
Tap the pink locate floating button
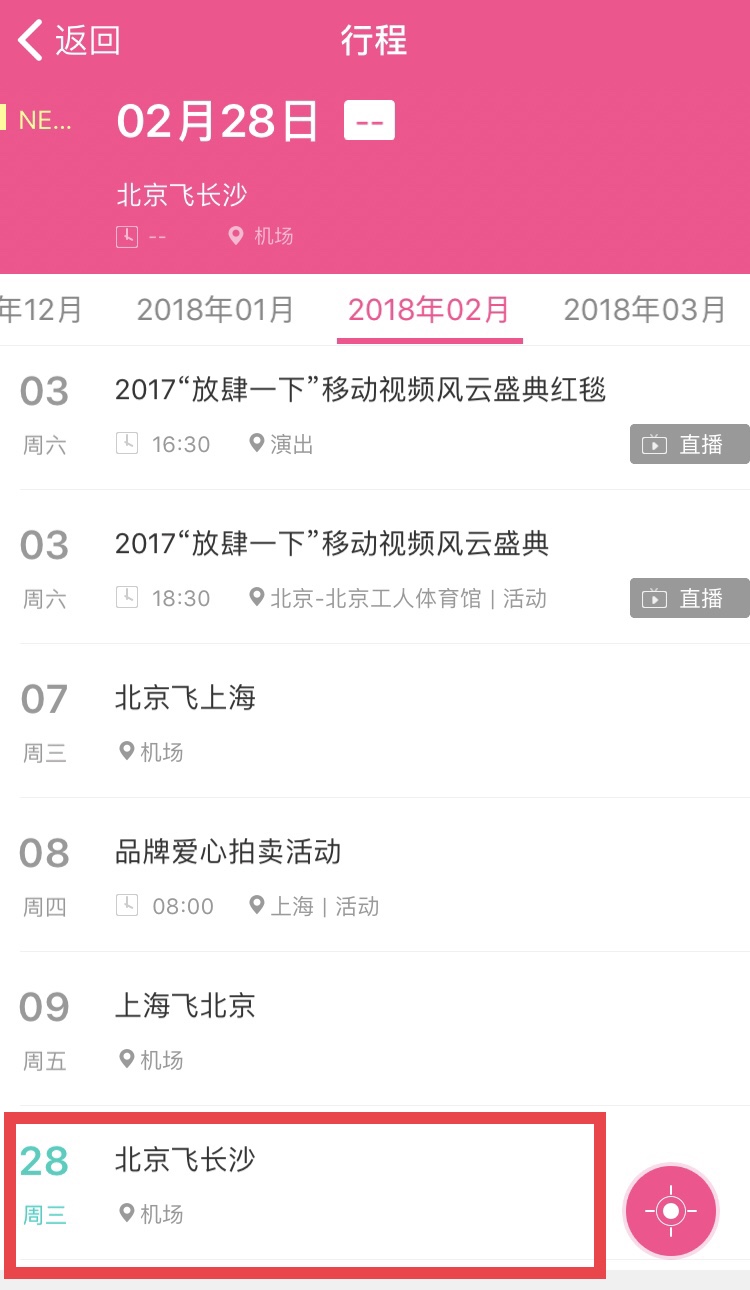tap(671, 1211)
